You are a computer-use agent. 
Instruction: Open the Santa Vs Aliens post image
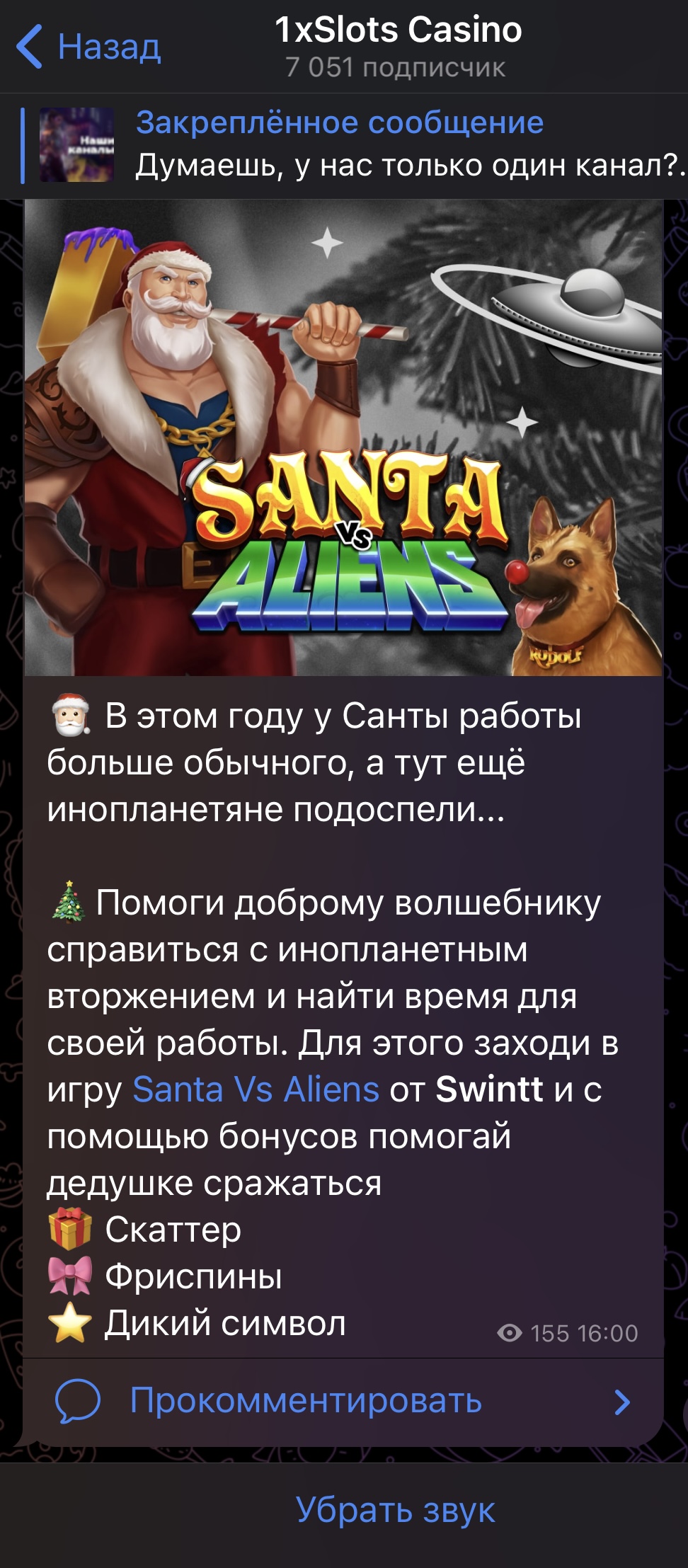click(343, 437)
